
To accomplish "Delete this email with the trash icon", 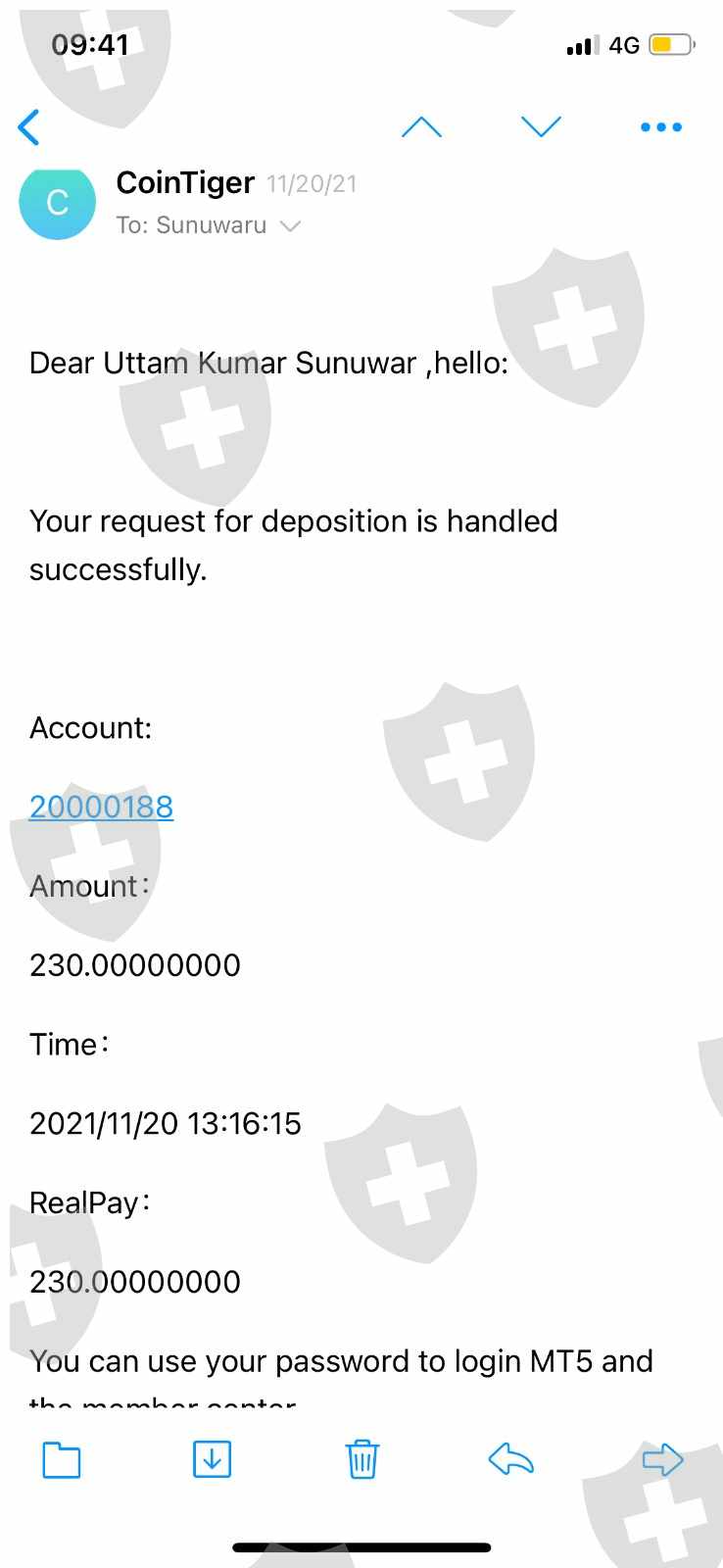I will pos(362,1459).
